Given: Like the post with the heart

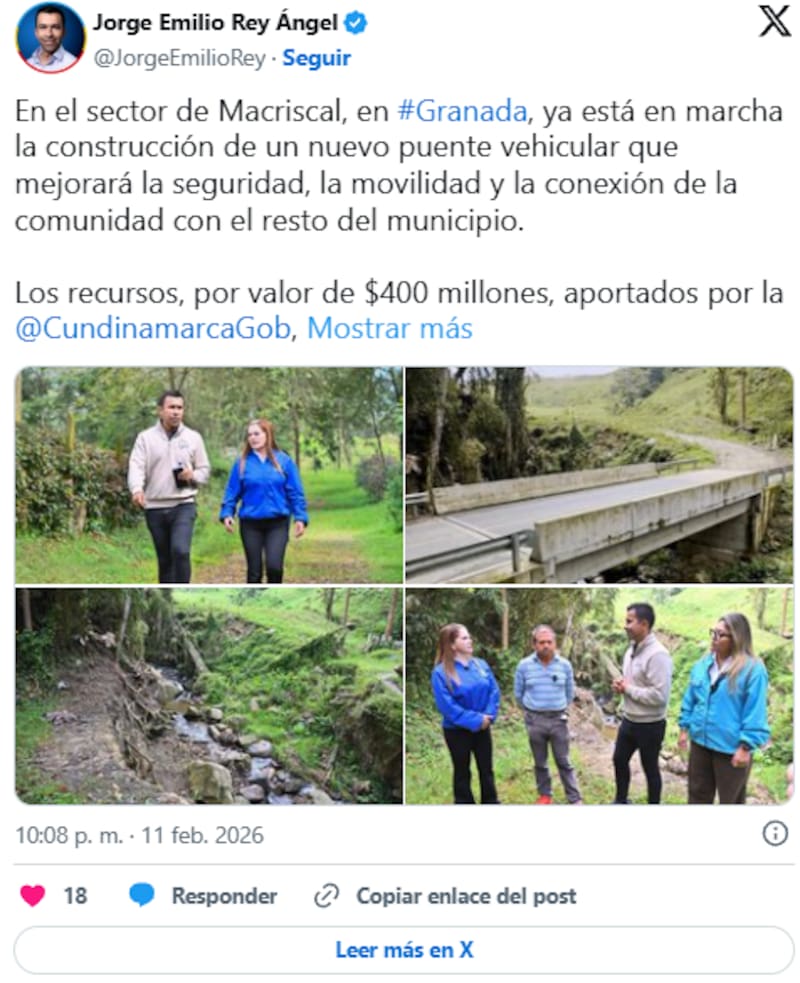Looking at the screenshot, I should point(33,896).
